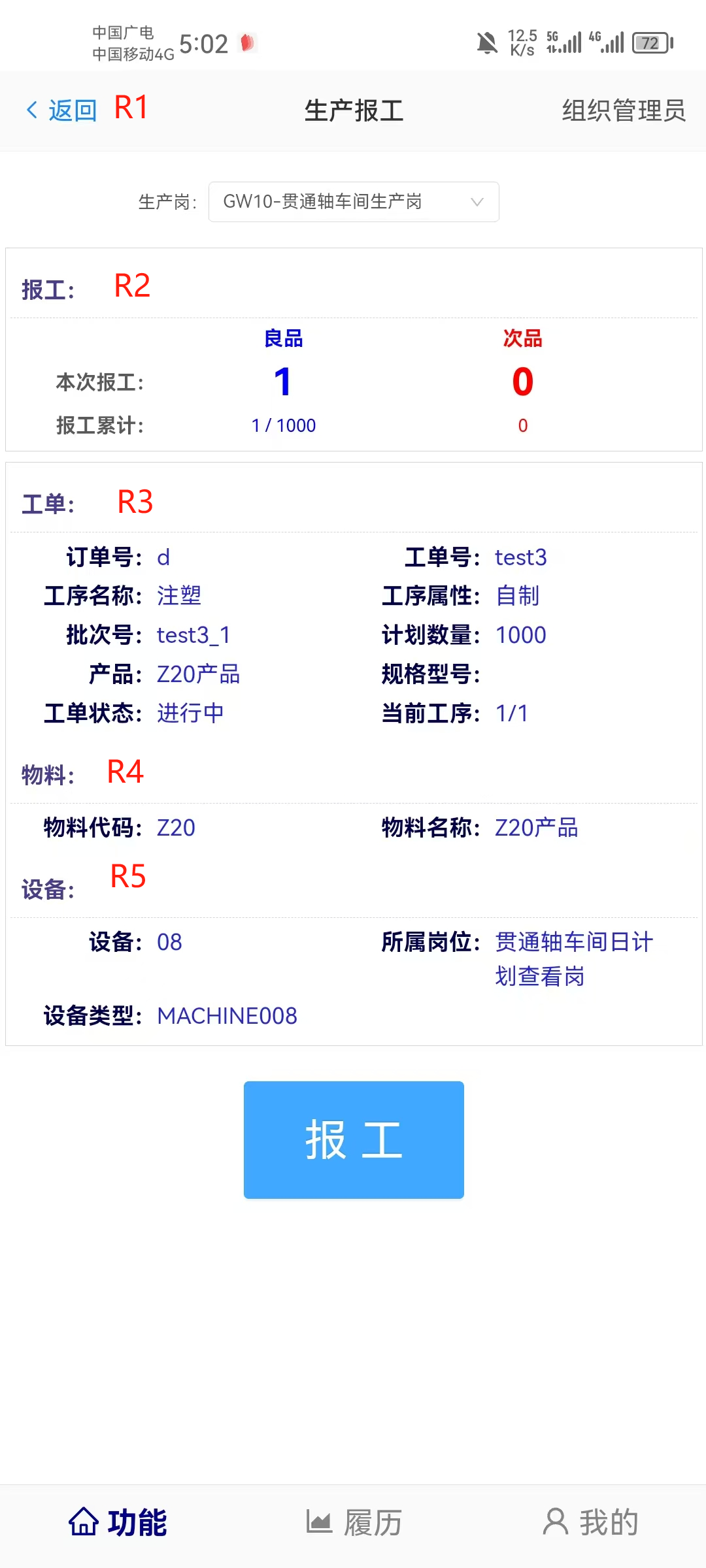706x1568 pixels.
Task: Edit the 次品 quantity of this report
Action: tap(522, 382)
